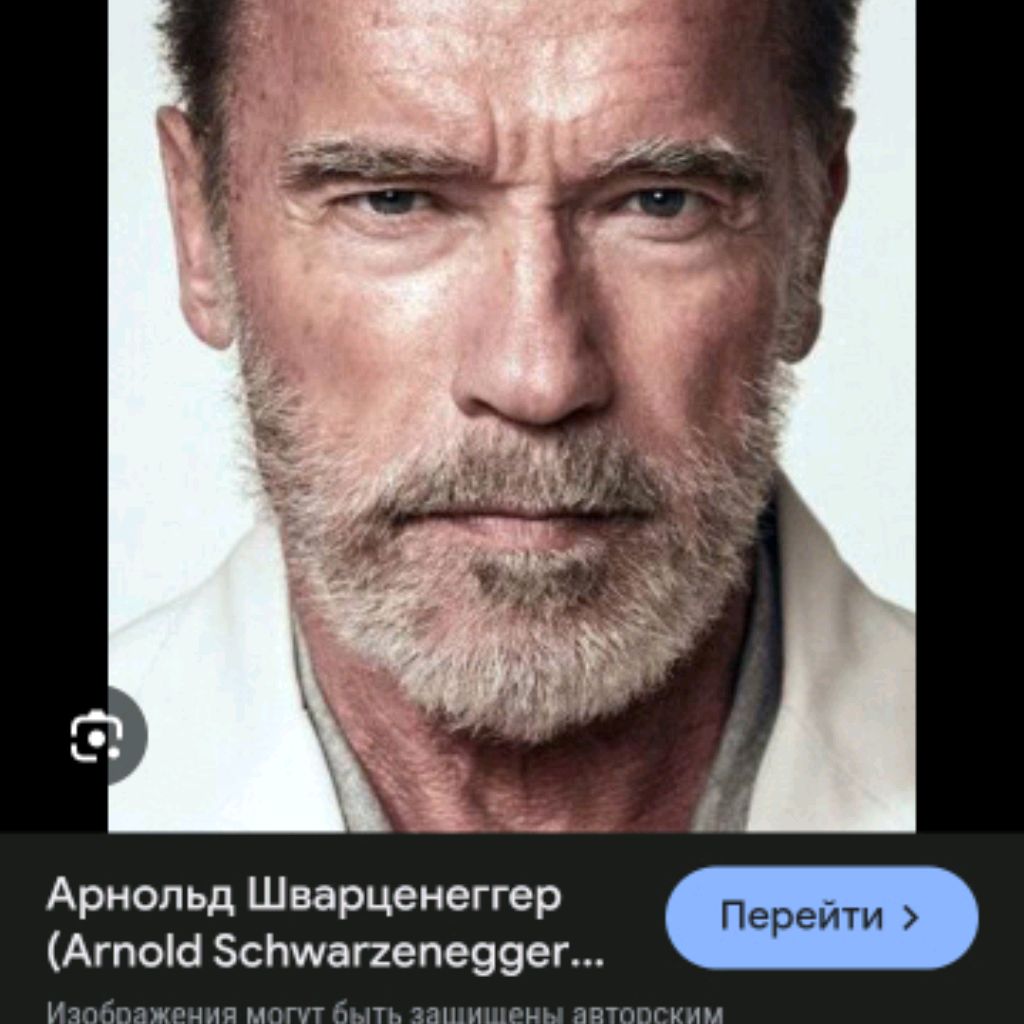
Task: Open the Арнольд Шварценеггер source page title
Action: click(326, 923)
